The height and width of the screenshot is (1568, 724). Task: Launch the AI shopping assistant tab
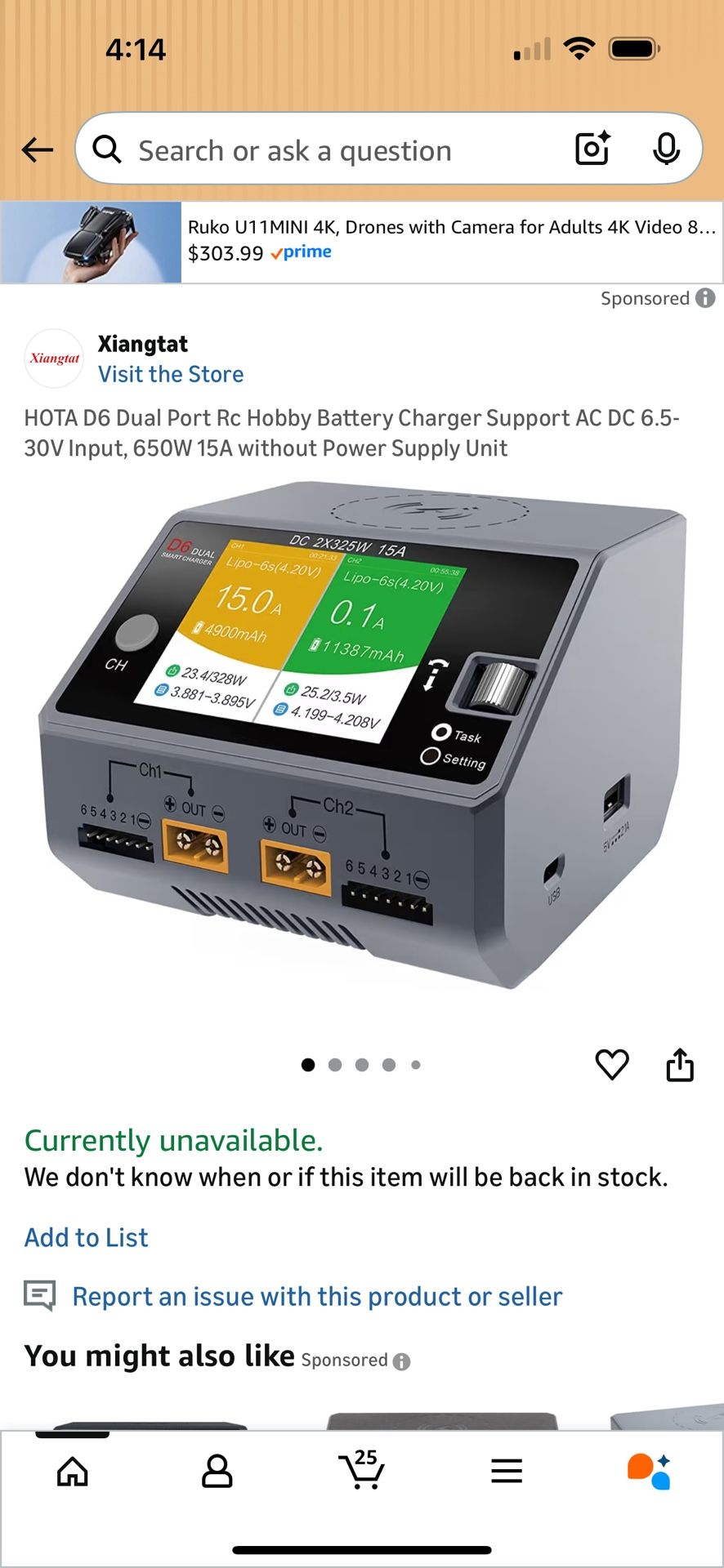click(x=650, y=1472)
